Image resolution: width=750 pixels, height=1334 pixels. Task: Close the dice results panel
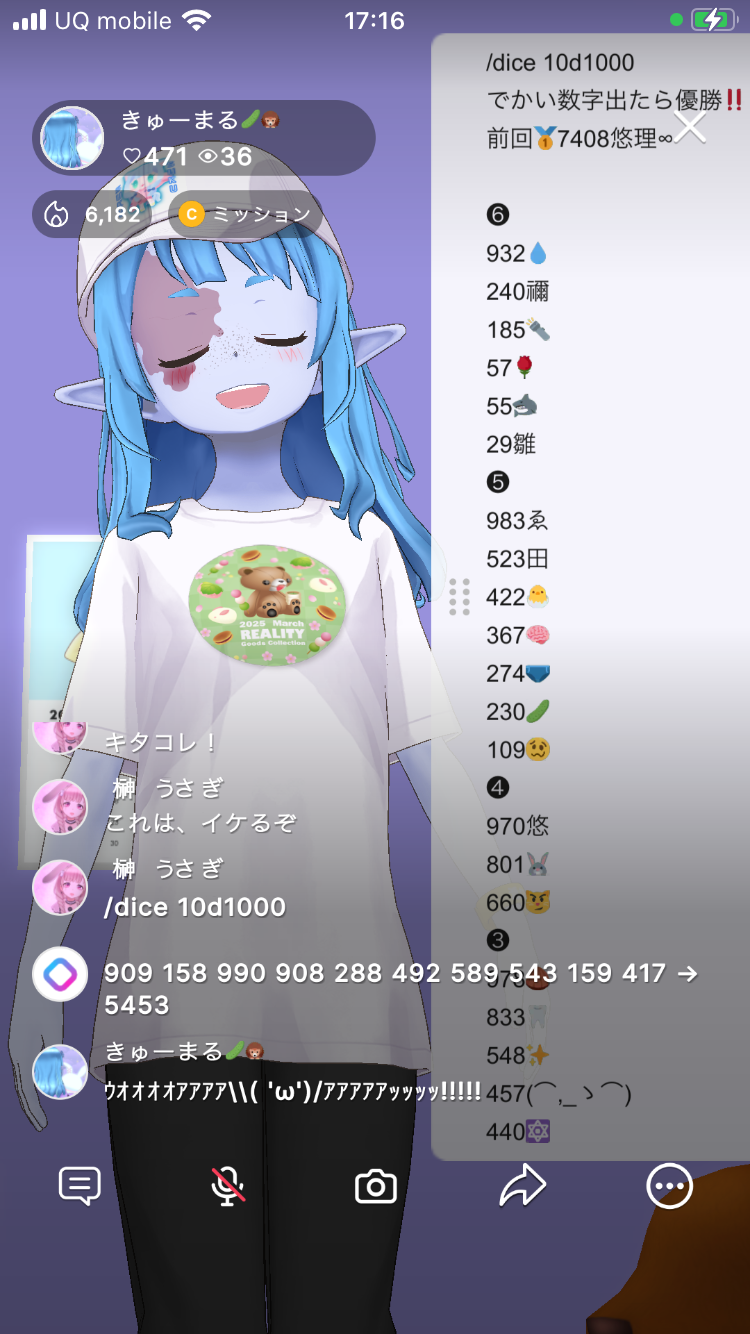[x=689, y=127]
